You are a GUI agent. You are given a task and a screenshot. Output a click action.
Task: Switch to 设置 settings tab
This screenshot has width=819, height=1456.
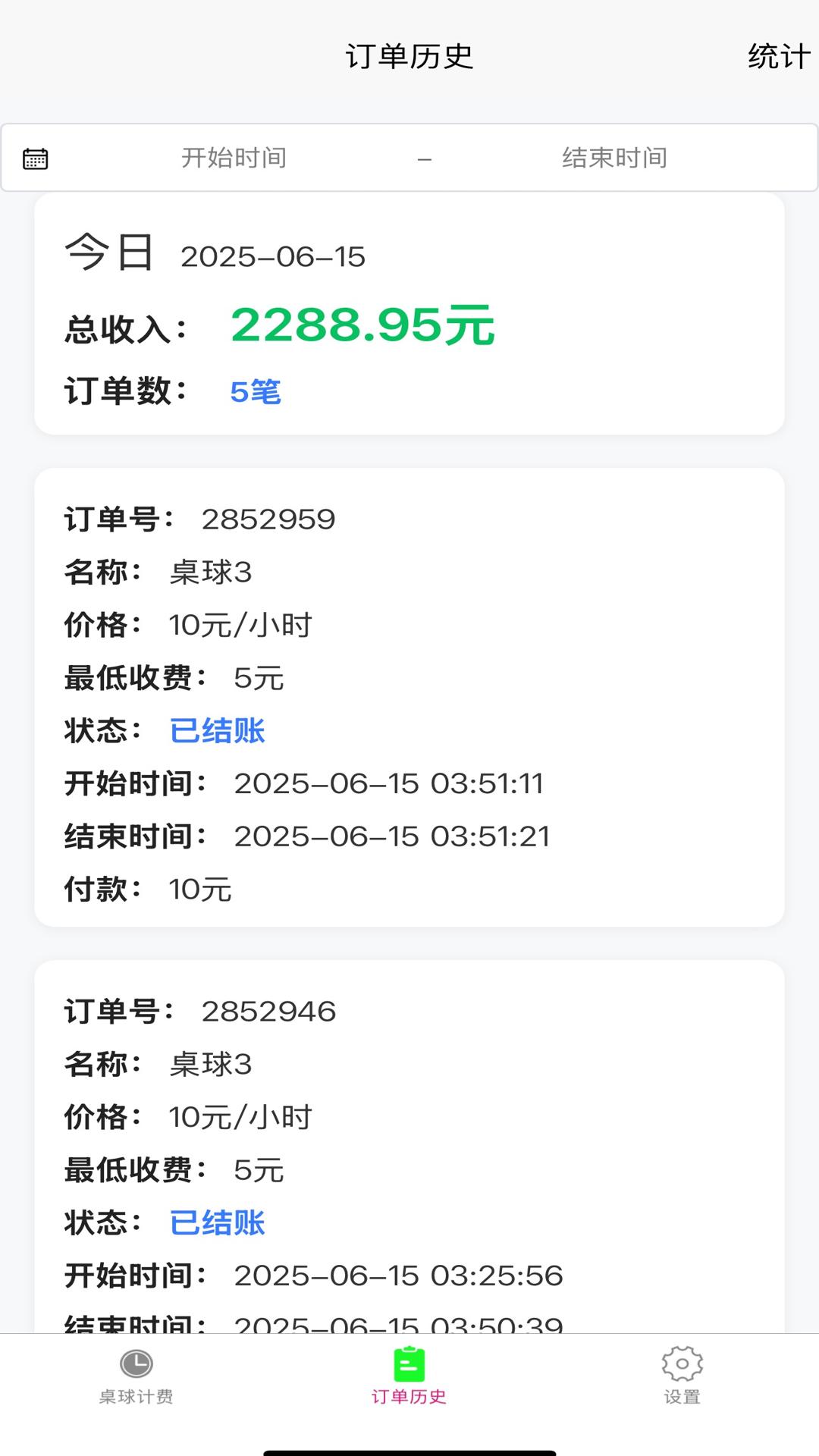pos(682,1395)
